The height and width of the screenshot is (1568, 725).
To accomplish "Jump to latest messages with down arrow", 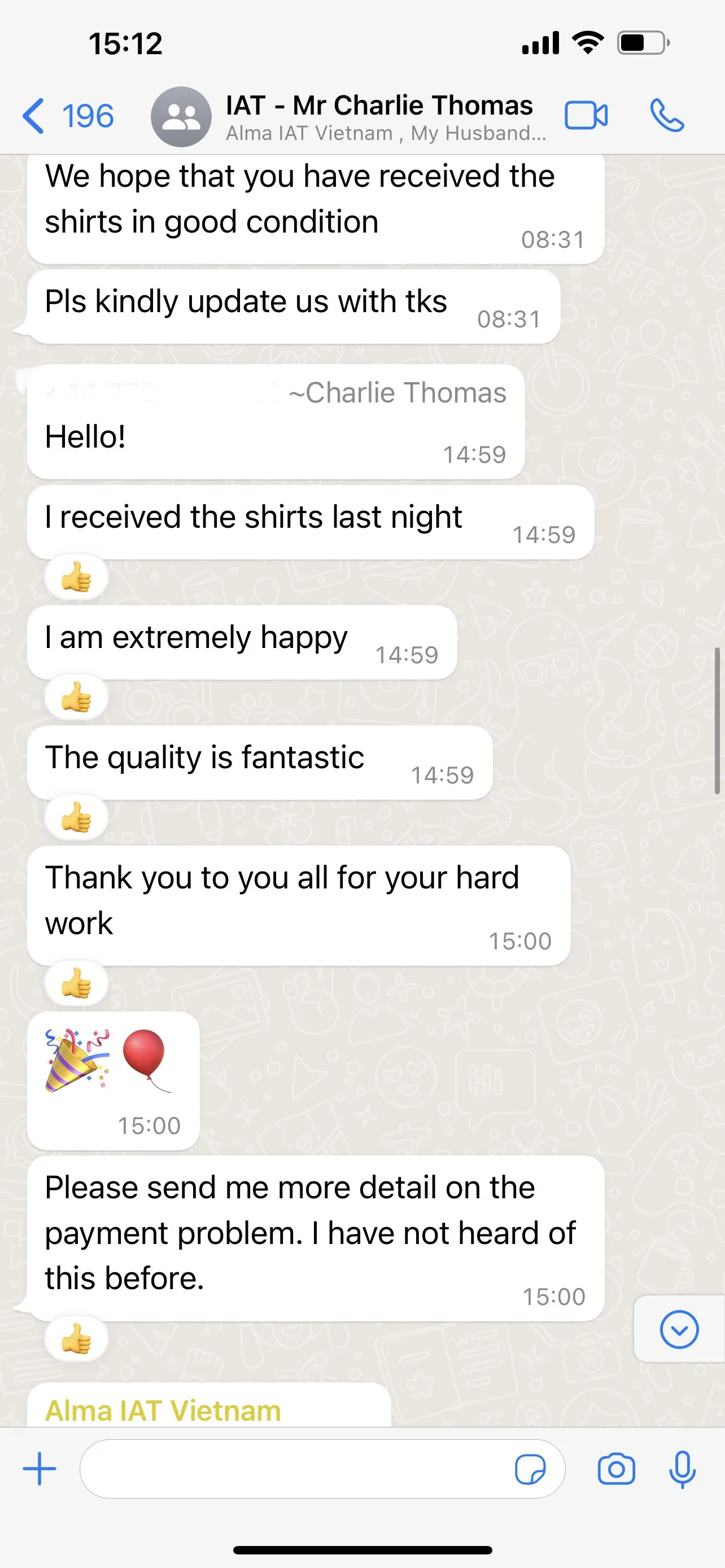I will tap(679, 1329).
